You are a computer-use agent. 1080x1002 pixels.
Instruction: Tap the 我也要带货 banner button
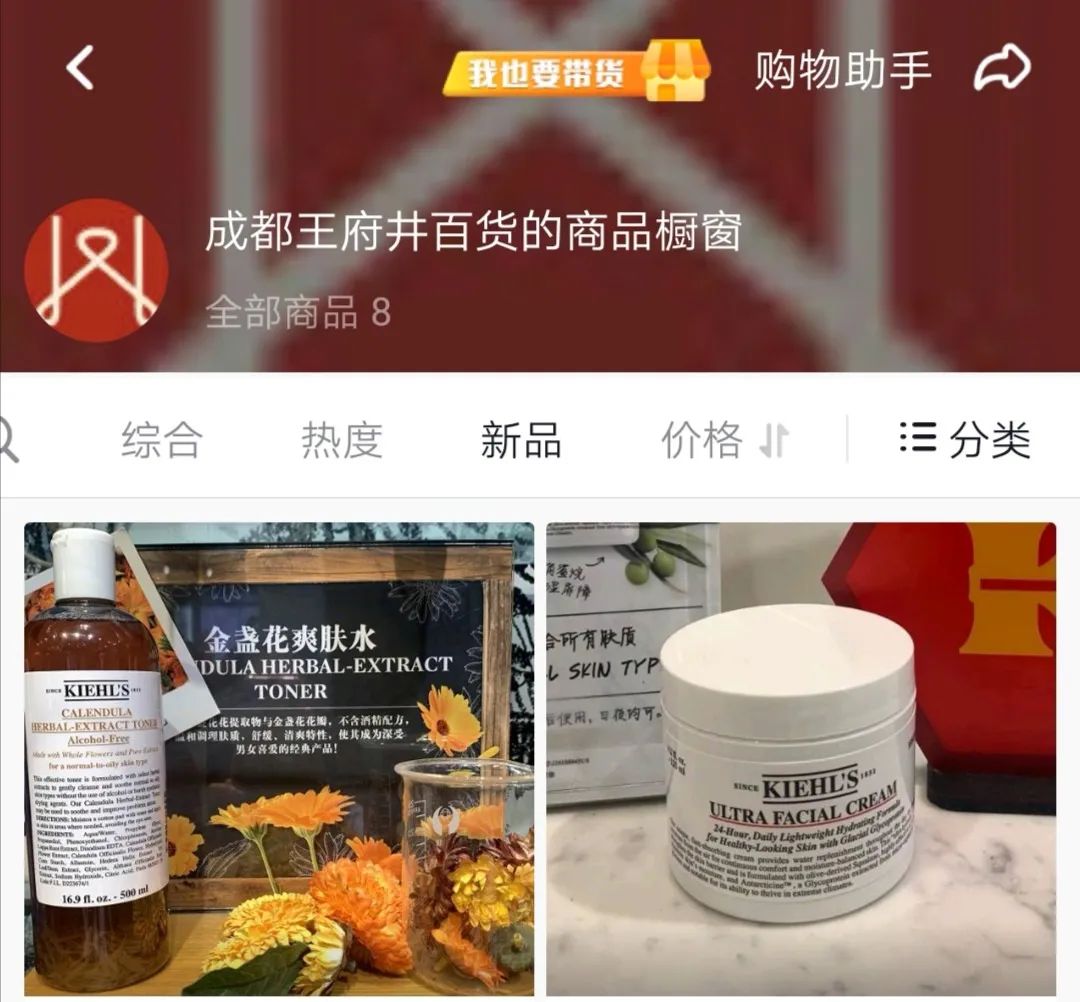click(575, 72)
